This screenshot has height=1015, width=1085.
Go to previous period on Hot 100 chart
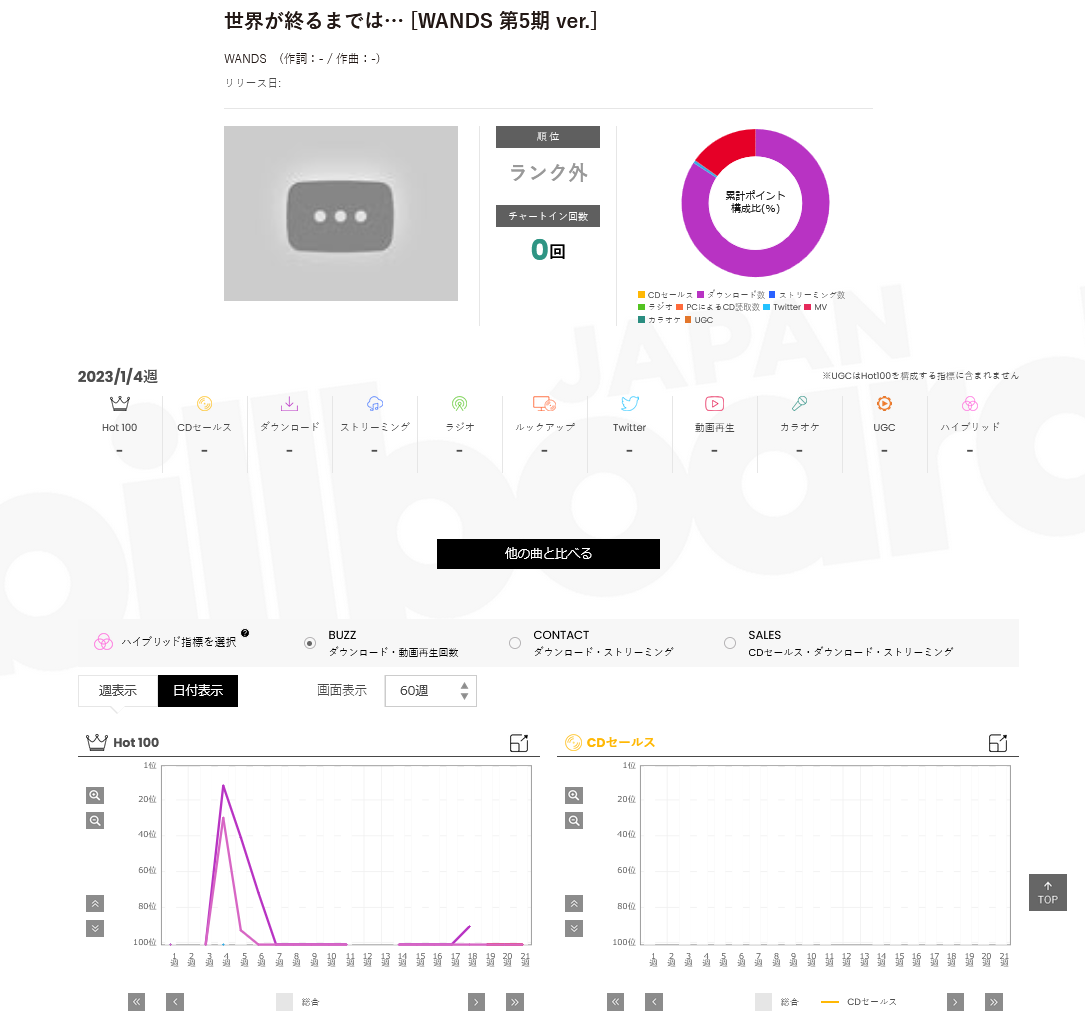[x=175, y=1002]
